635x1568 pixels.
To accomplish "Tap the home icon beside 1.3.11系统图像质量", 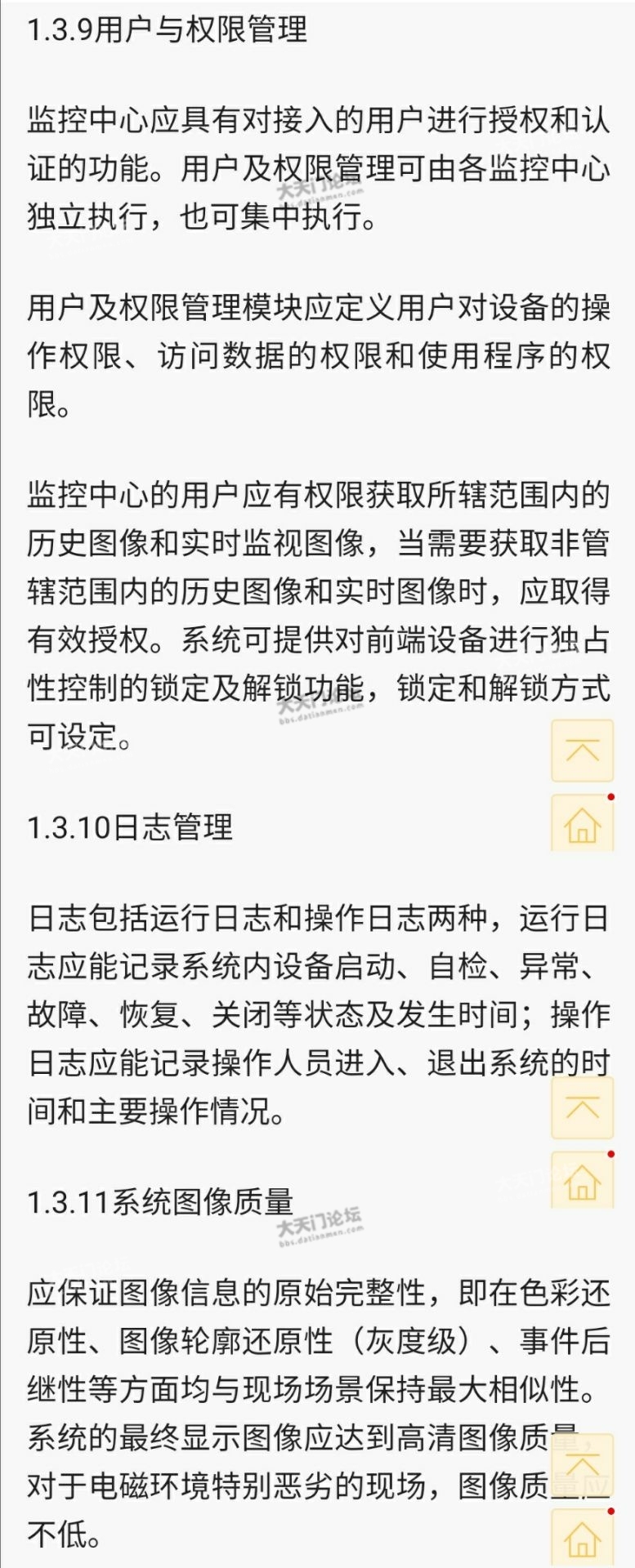I will pos(582,1181).
